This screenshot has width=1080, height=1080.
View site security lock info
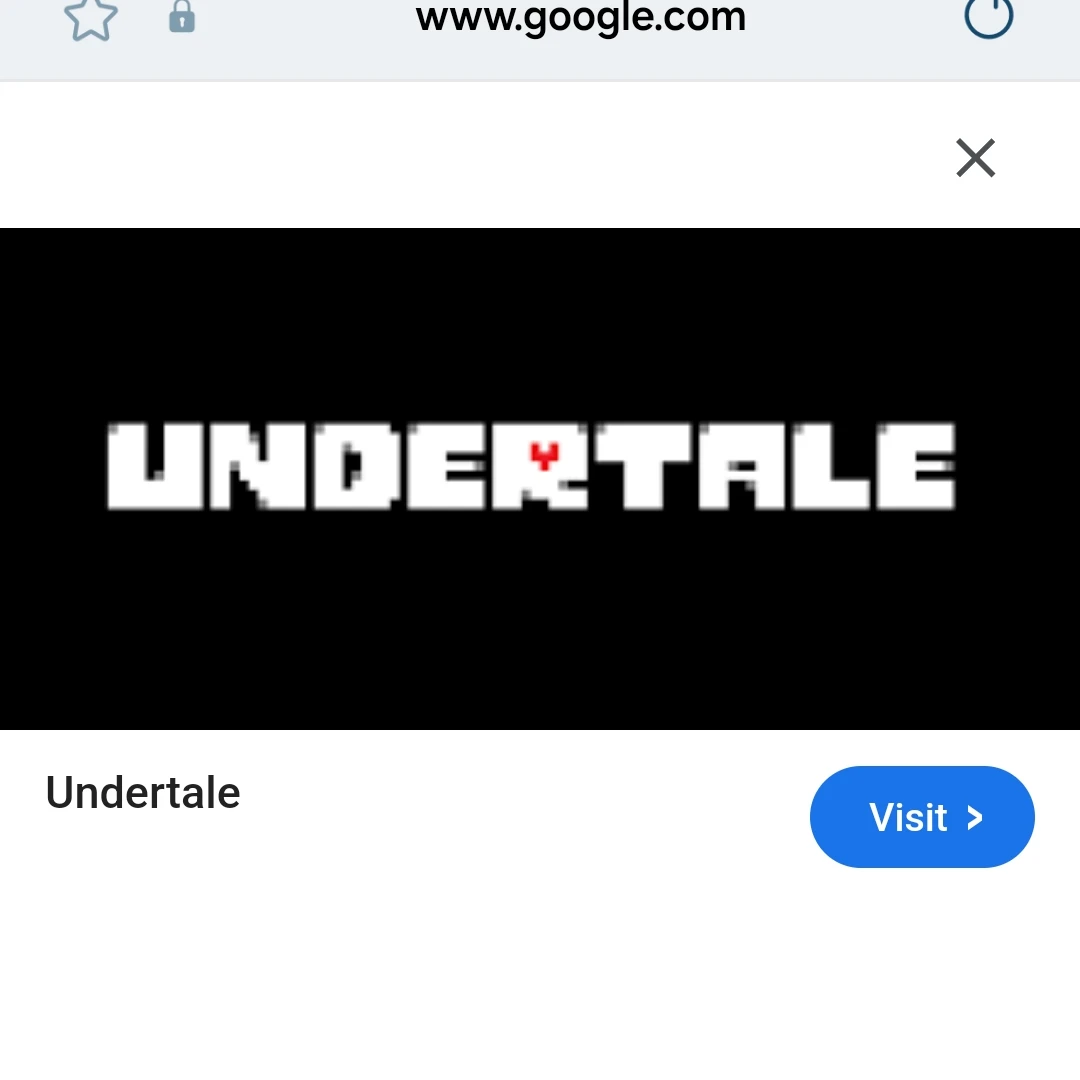click(x=182, y=17)
